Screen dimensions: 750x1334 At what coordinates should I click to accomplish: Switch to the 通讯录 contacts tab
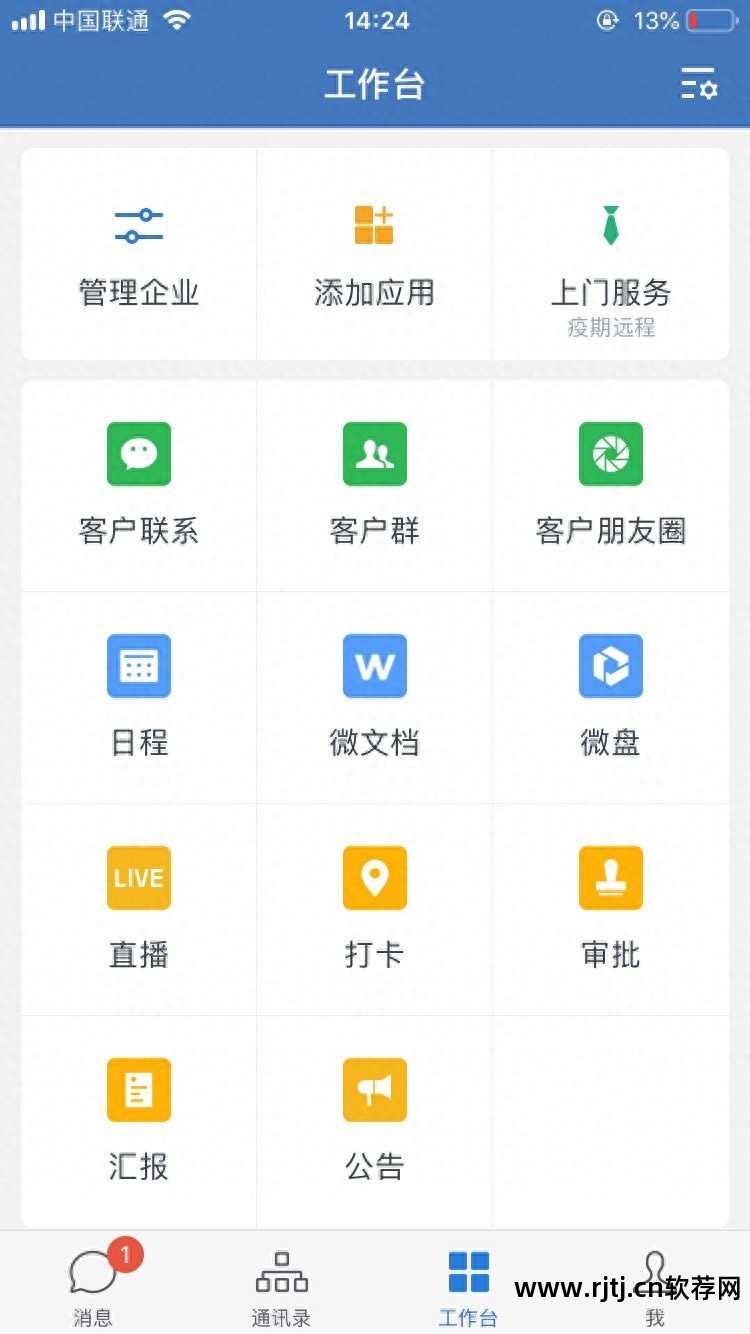tap(281, 1285)
